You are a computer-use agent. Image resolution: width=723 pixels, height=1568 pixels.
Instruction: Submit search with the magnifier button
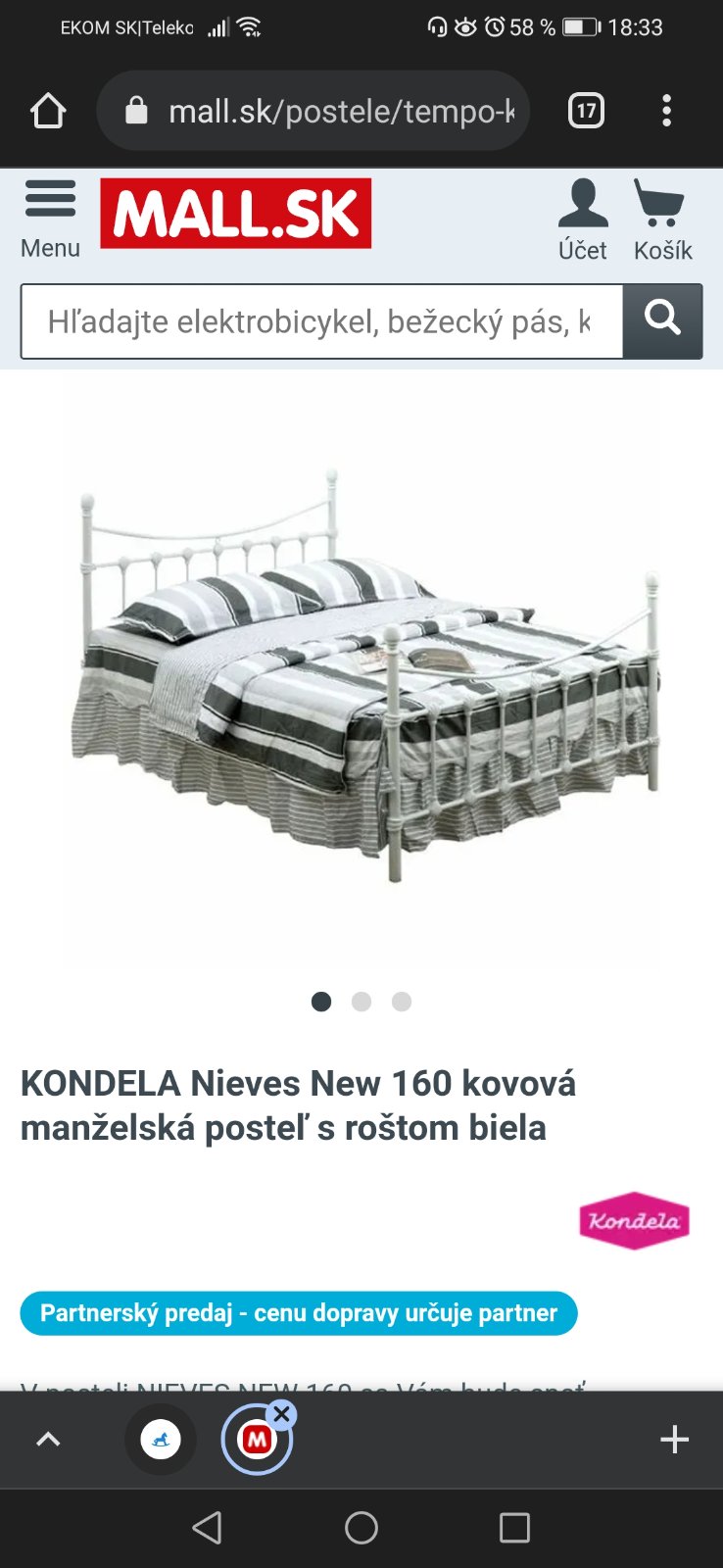coord(662,321)
